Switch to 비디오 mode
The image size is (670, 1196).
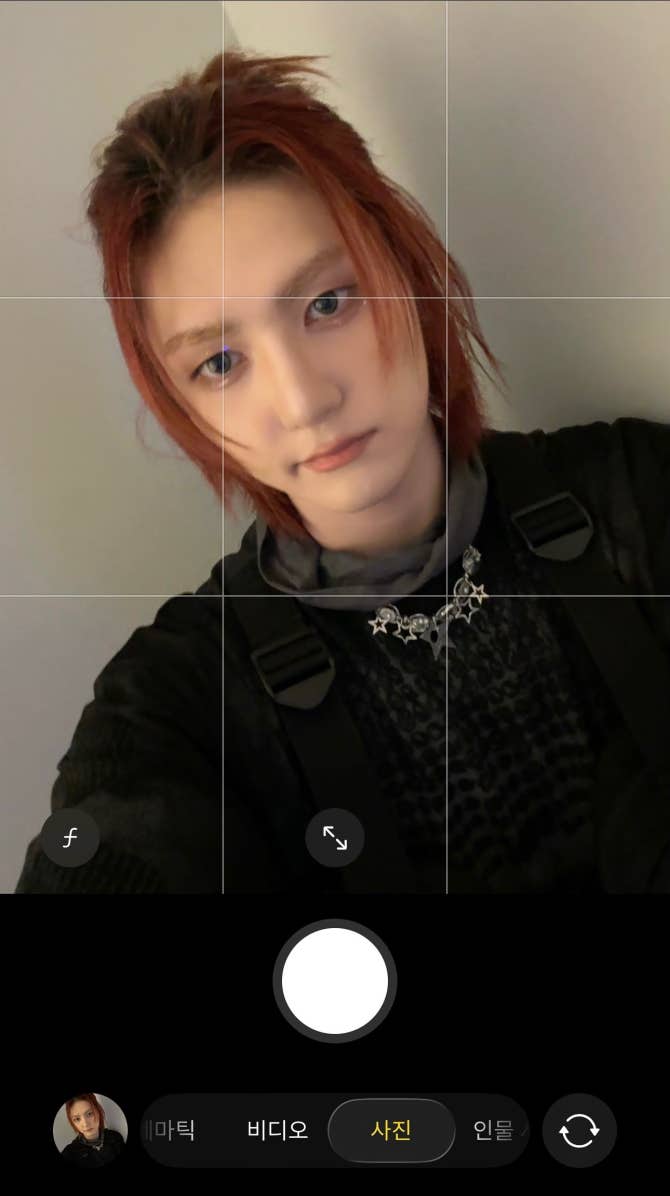(277, 1131)
